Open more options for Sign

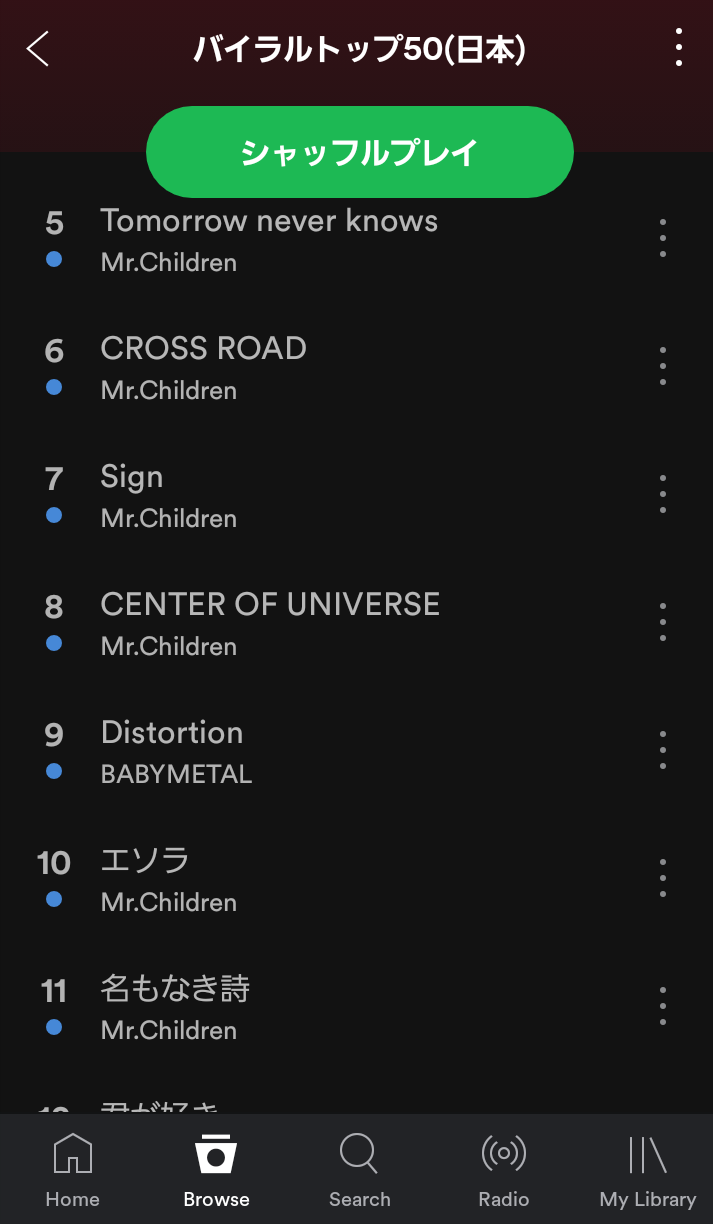pyautogui.click(x=663, y=495)
